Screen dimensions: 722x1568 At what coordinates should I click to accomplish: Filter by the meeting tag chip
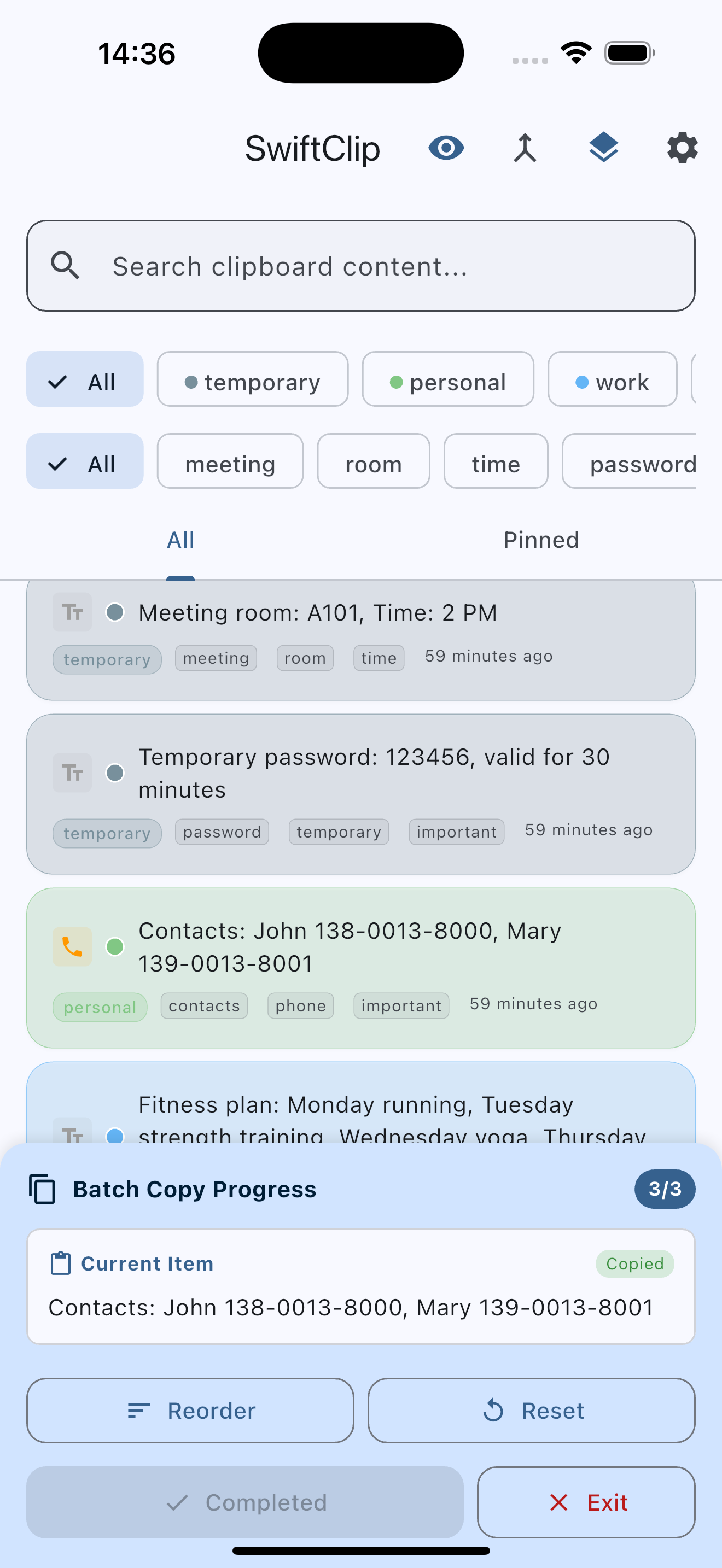[x=230, y=464]
